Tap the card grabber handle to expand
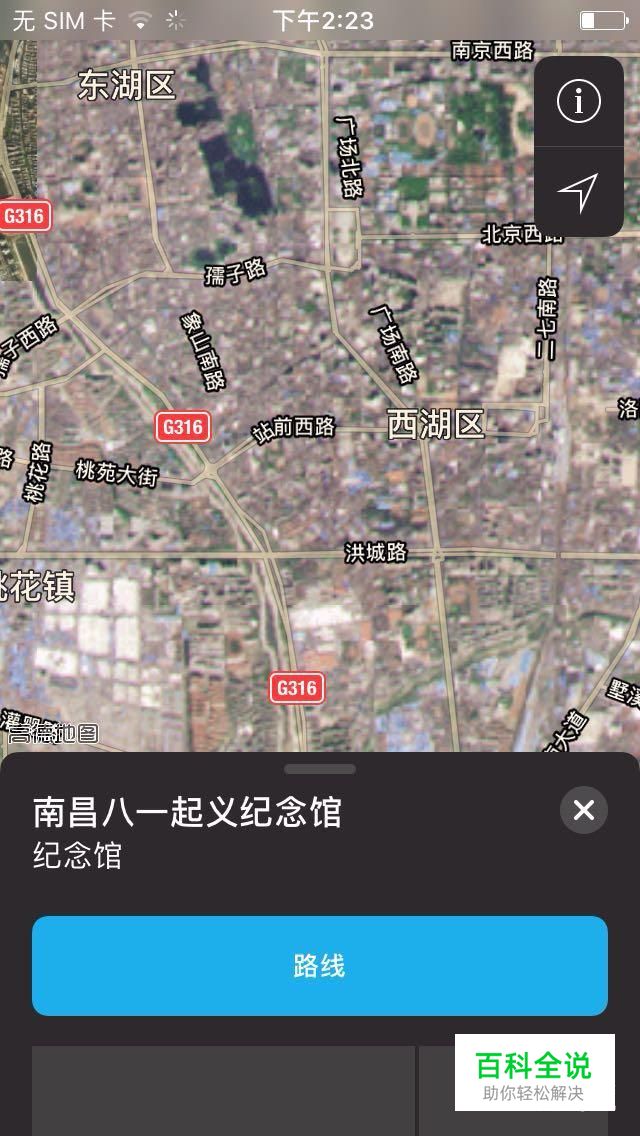Image resolution: width=640 pixels, height=1136 pixels. click(320, 769)
